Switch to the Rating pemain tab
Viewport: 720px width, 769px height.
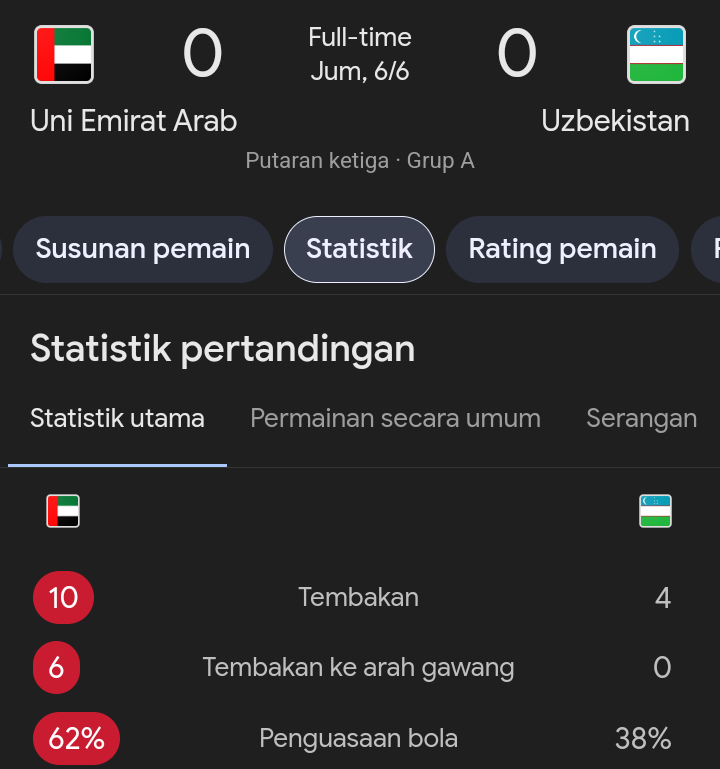click(x=562, y=249)
